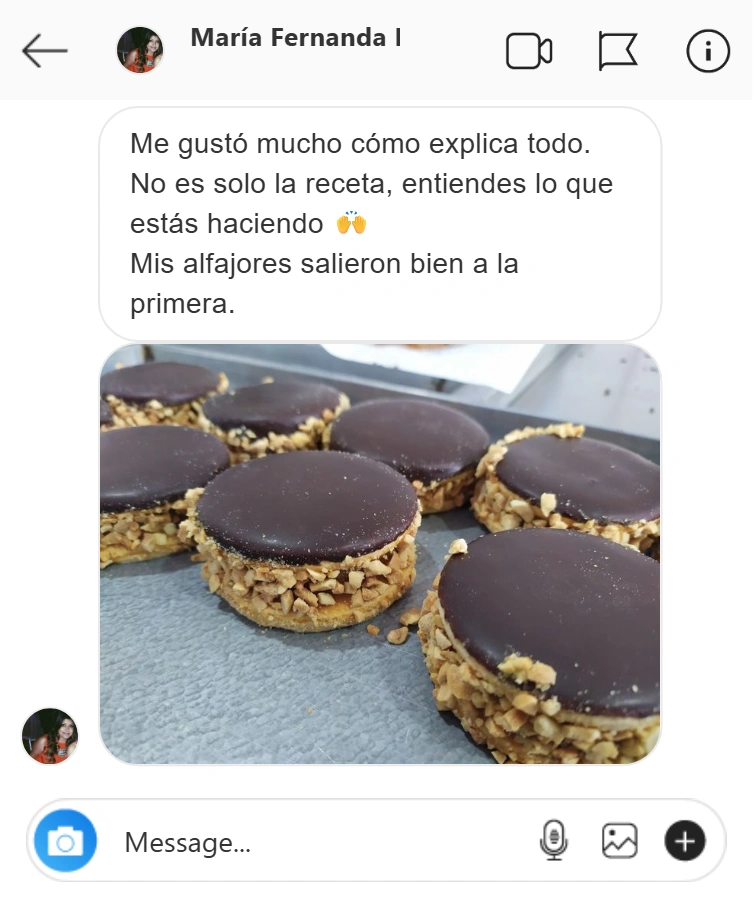The height and width of the screenshot is (910, 754).
Task: Tap the plus icon for more options
Action: [685, 841]
